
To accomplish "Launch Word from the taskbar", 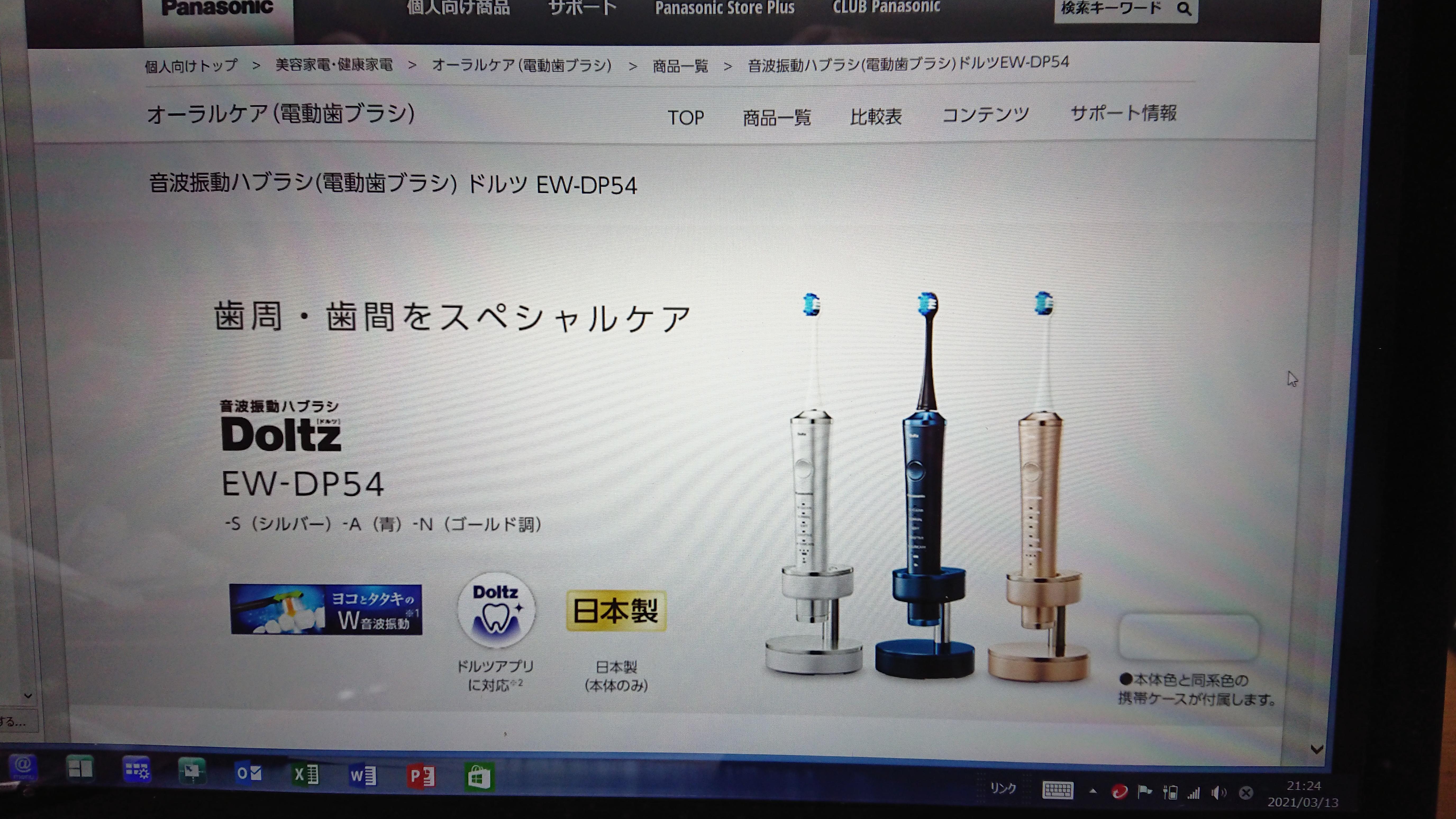I will (x=363, y=775).
